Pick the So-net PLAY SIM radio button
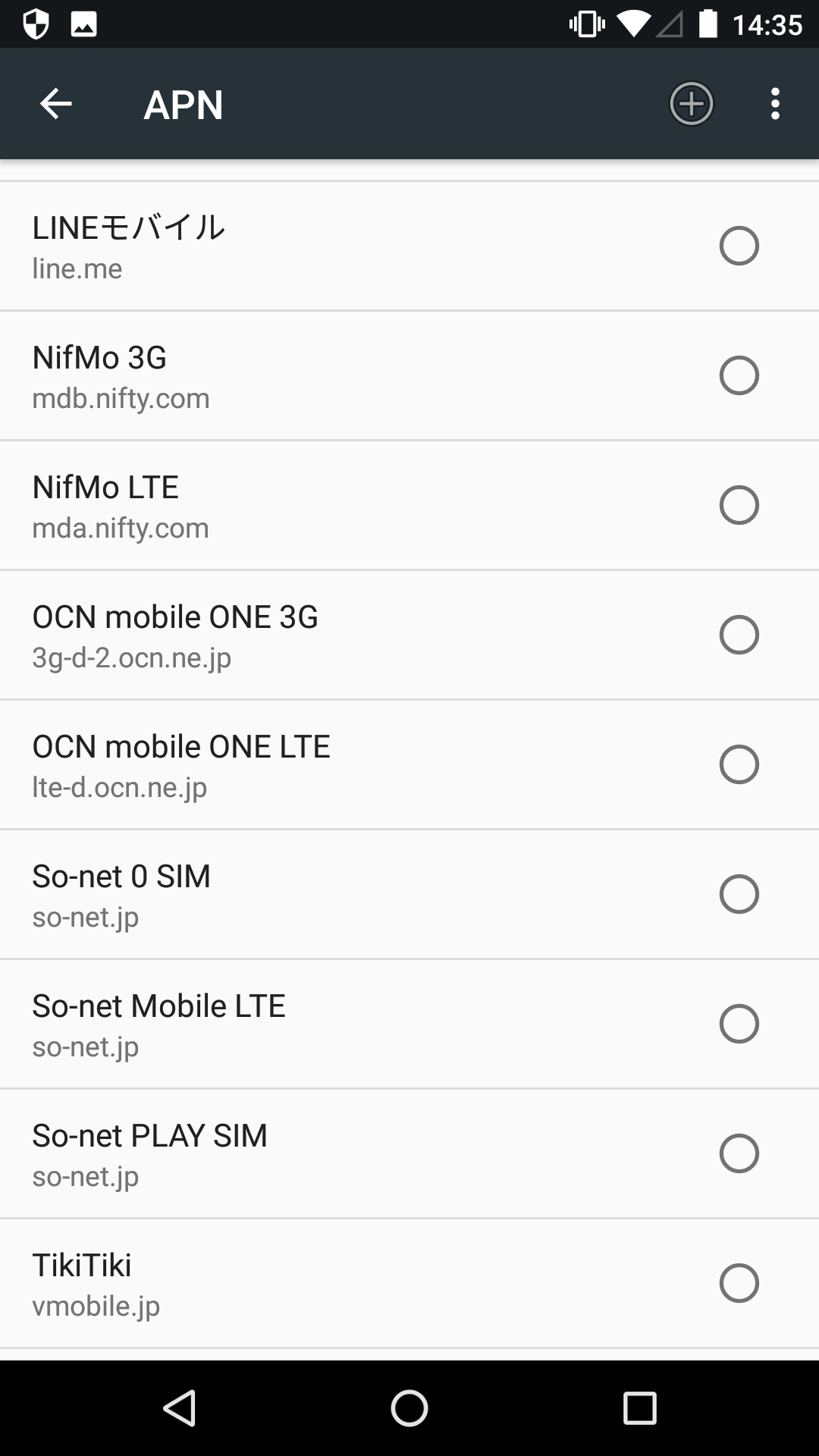This screenshot has height=1456, width=819. tap(739, 1153)
